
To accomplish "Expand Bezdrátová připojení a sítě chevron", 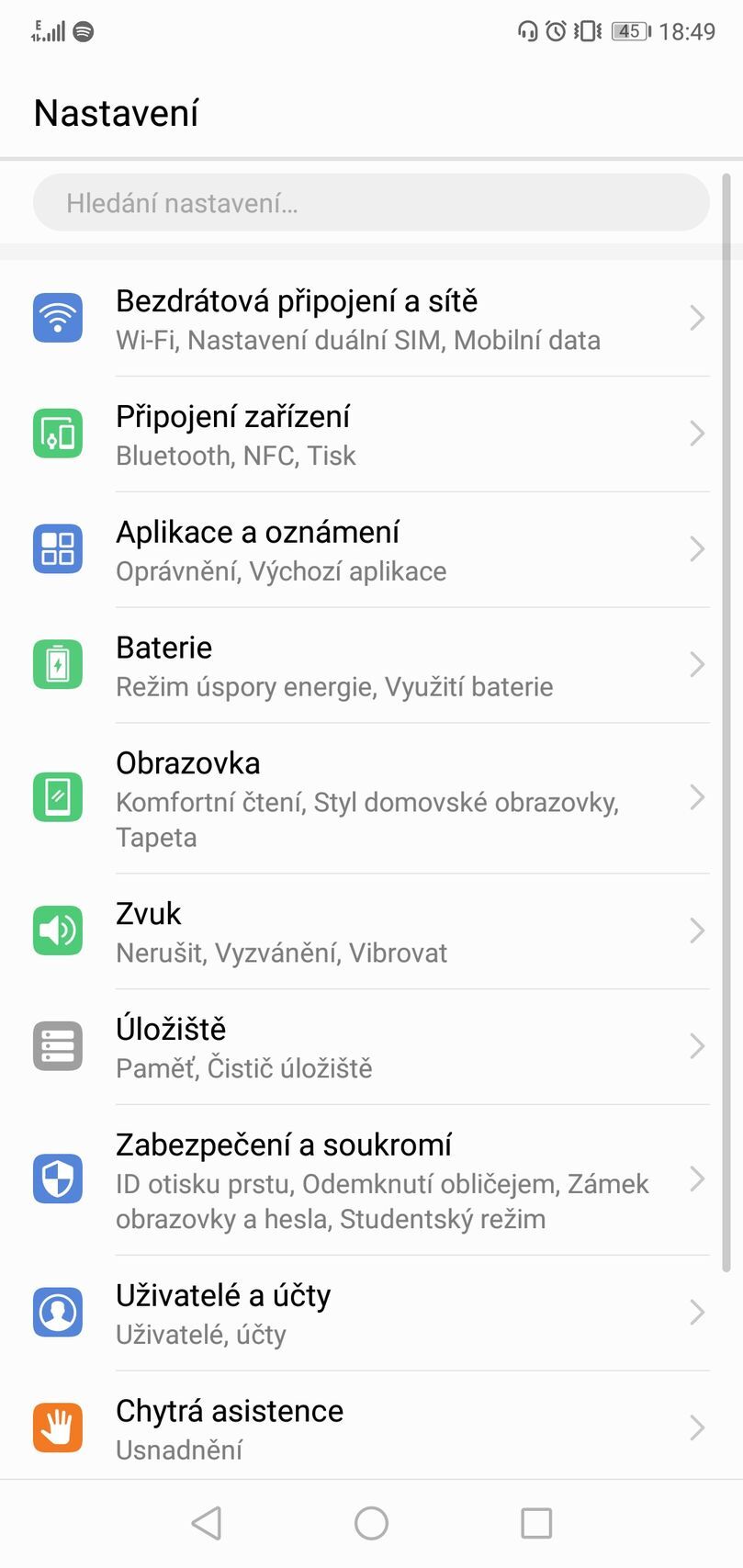I will 696,318.
